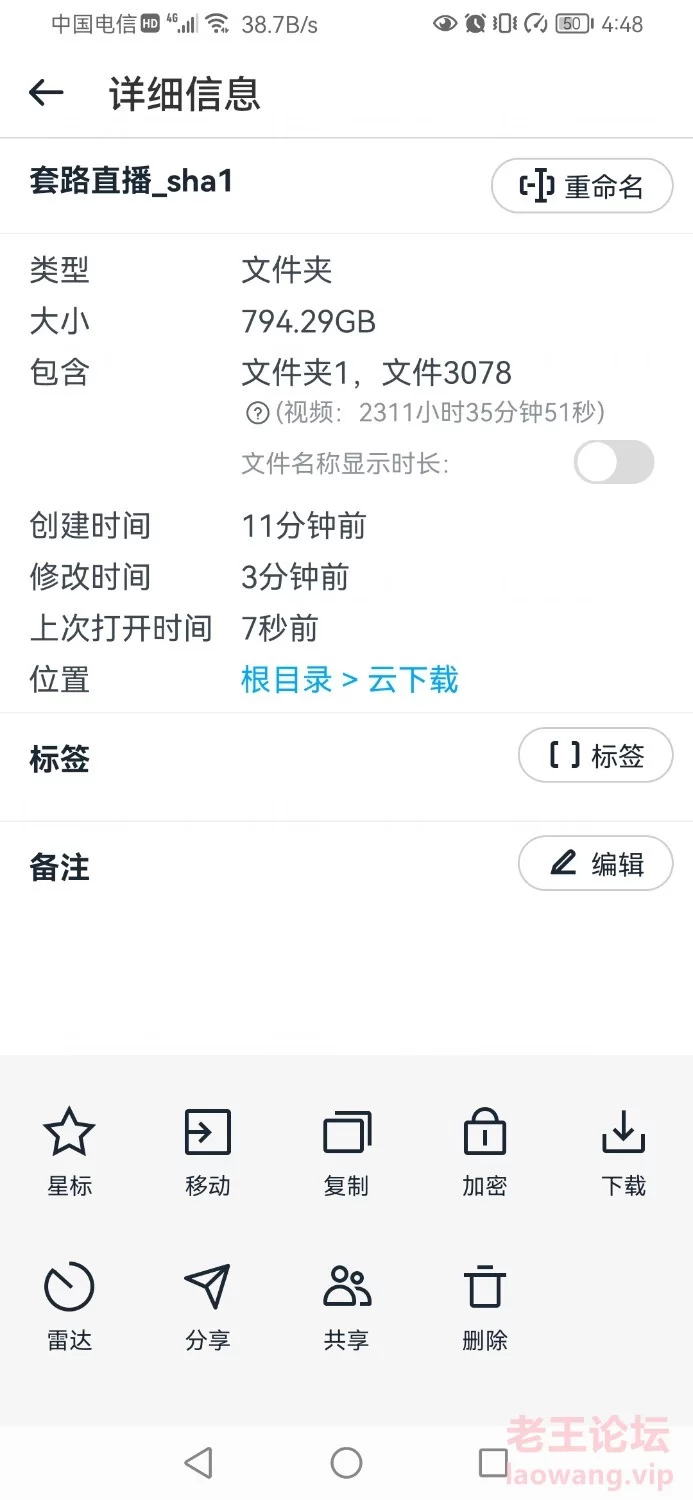
Task: Select the 移动 move action
Action: [208, 1152]
